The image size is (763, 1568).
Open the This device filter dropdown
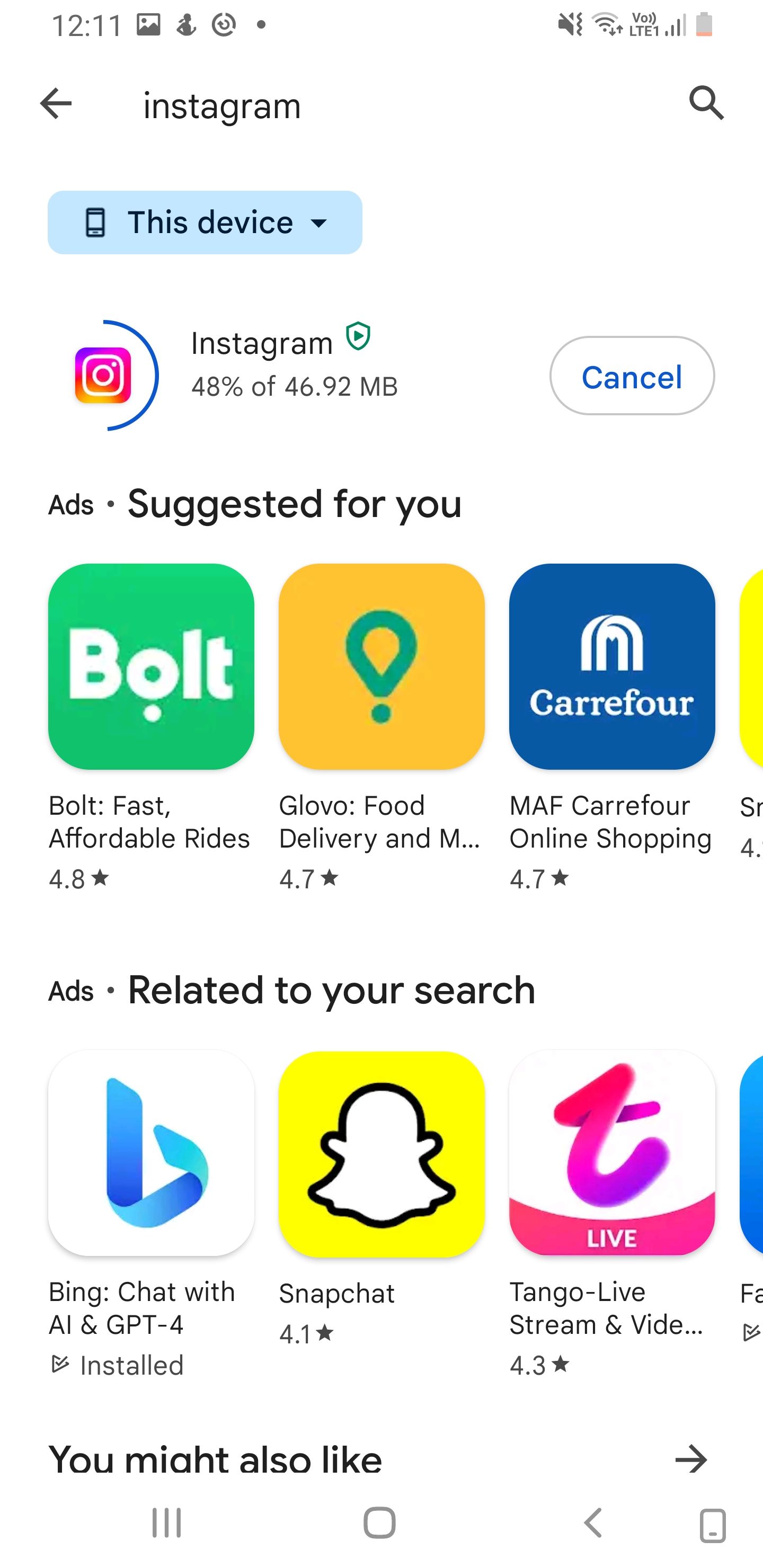(205, 223)
